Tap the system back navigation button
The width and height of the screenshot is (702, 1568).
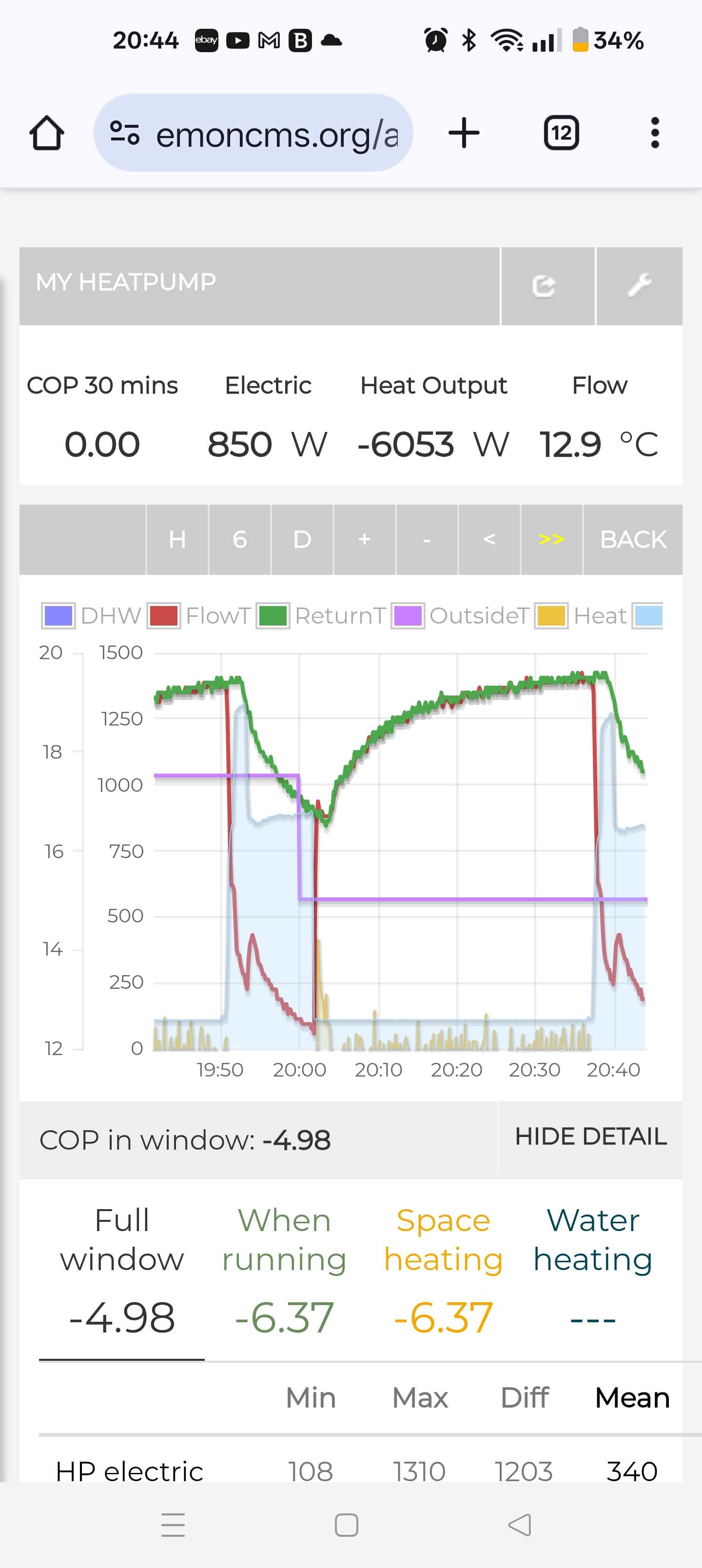[519, 1525]
